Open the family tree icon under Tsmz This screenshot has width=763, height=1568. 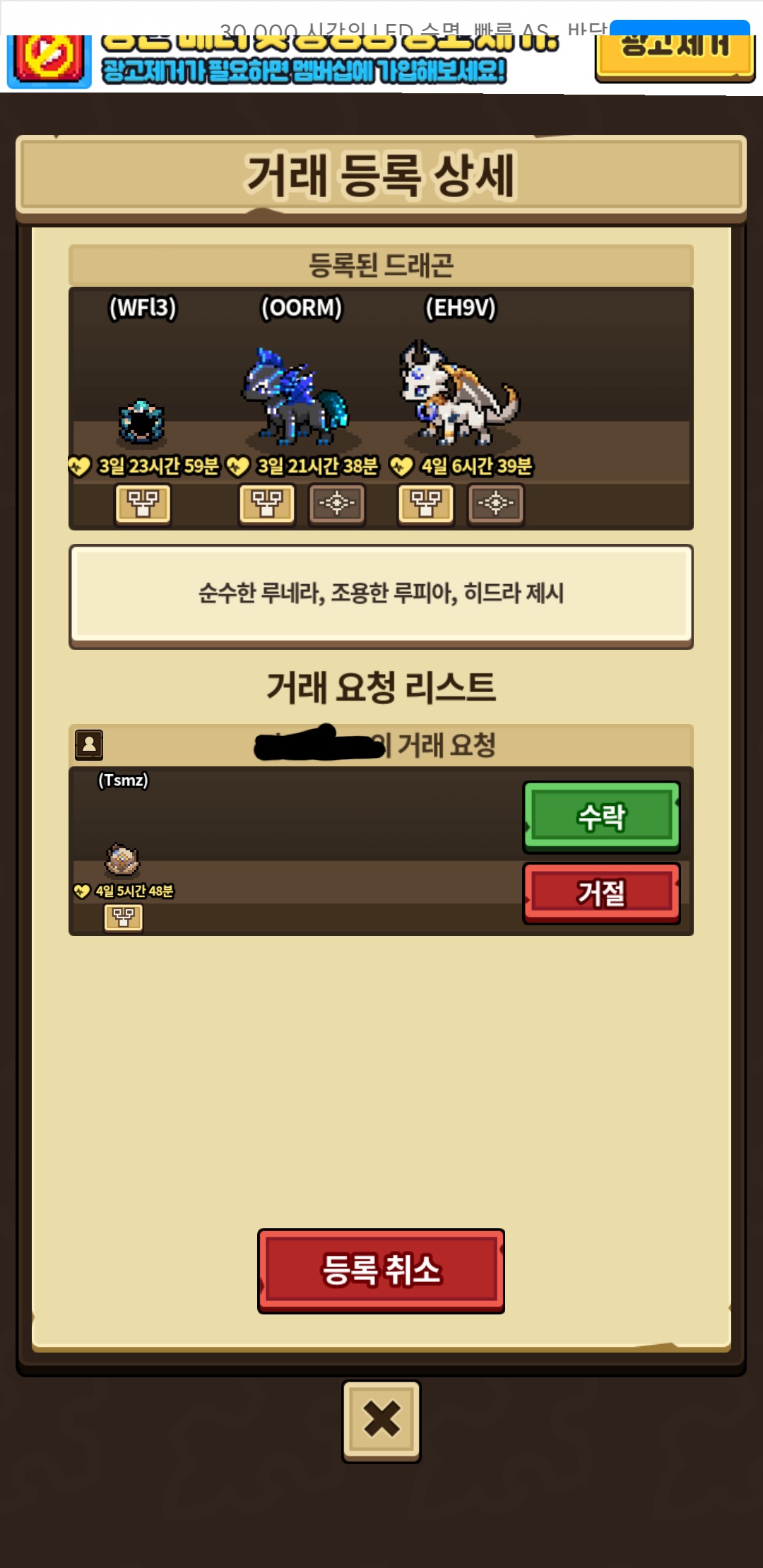(x=124, y=917)
